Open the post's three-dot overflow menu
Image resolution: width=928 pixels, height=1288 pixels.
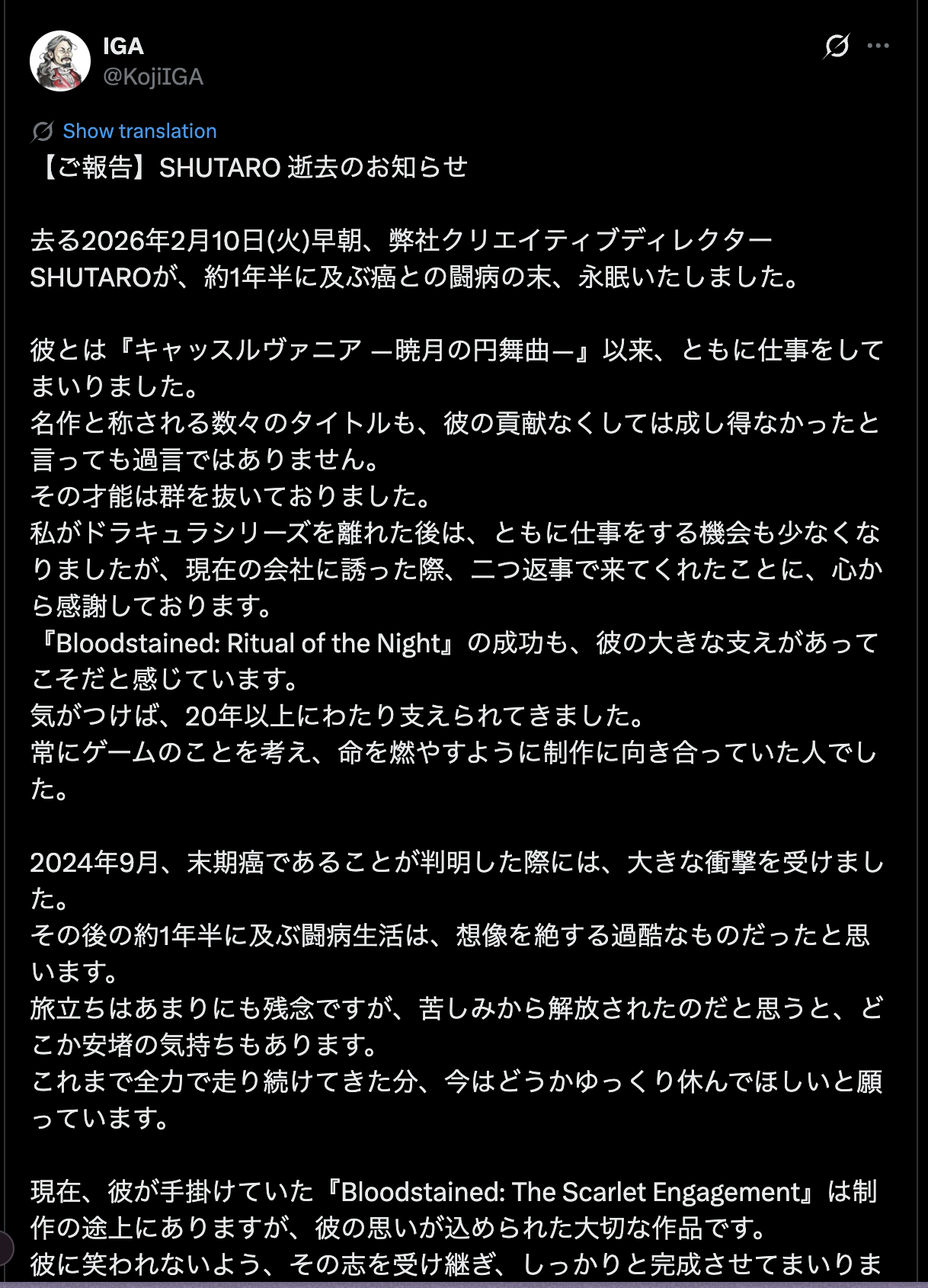(878, 46)
